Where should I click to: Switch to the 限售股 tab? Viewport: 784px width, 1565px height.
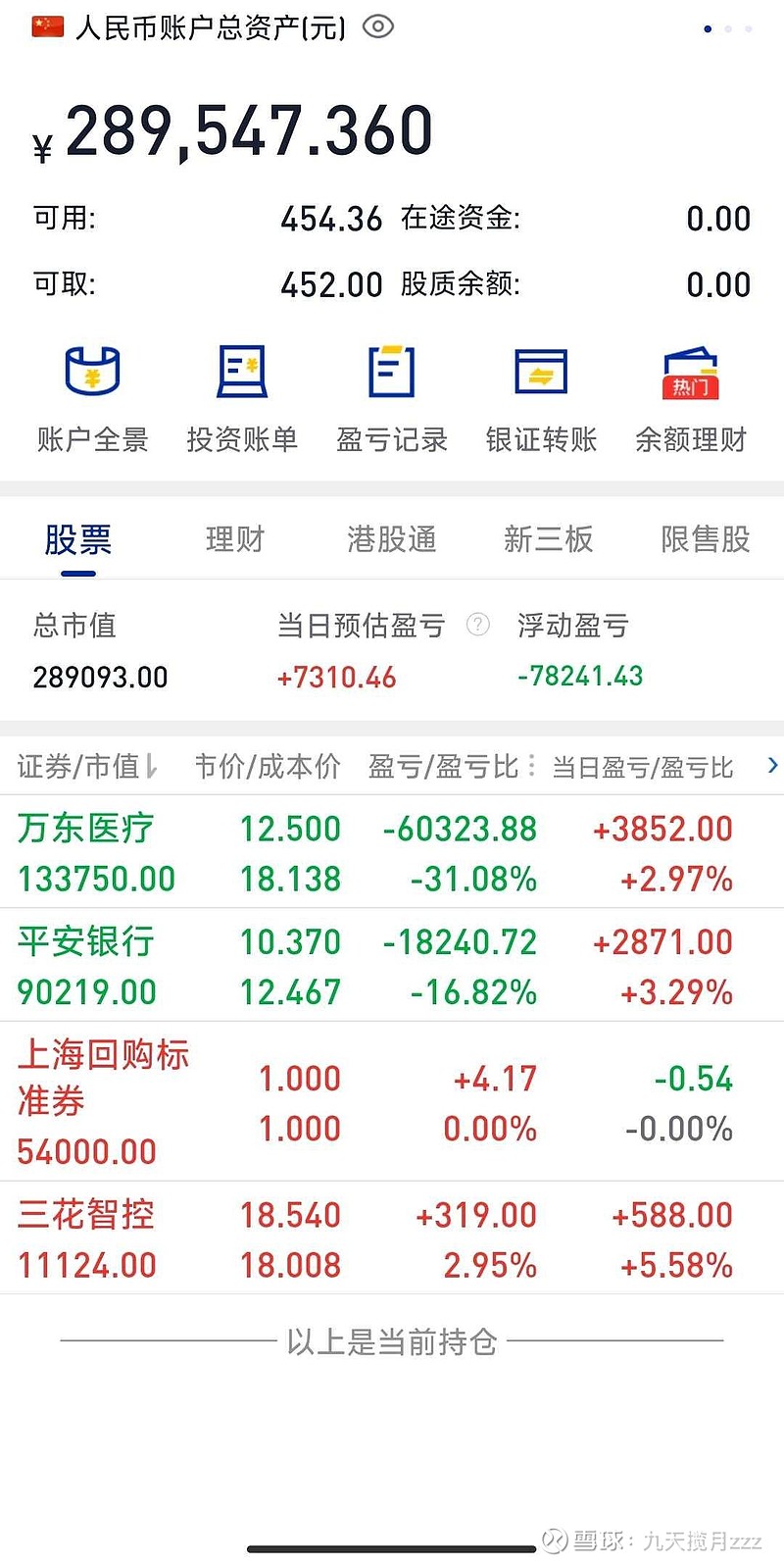pos(706,539)
